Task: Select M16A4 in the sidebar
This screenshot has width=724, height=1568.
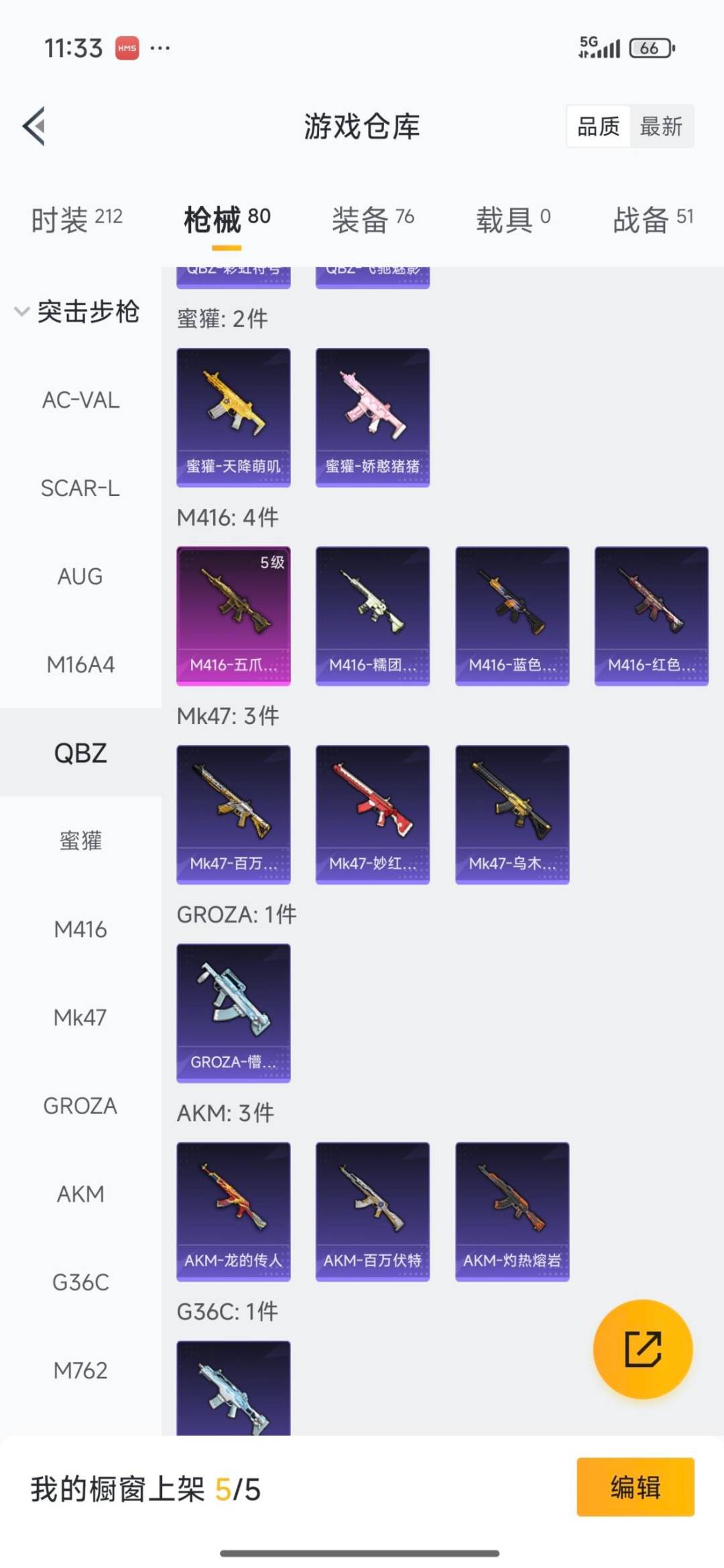Action: (x=80, y=664)
